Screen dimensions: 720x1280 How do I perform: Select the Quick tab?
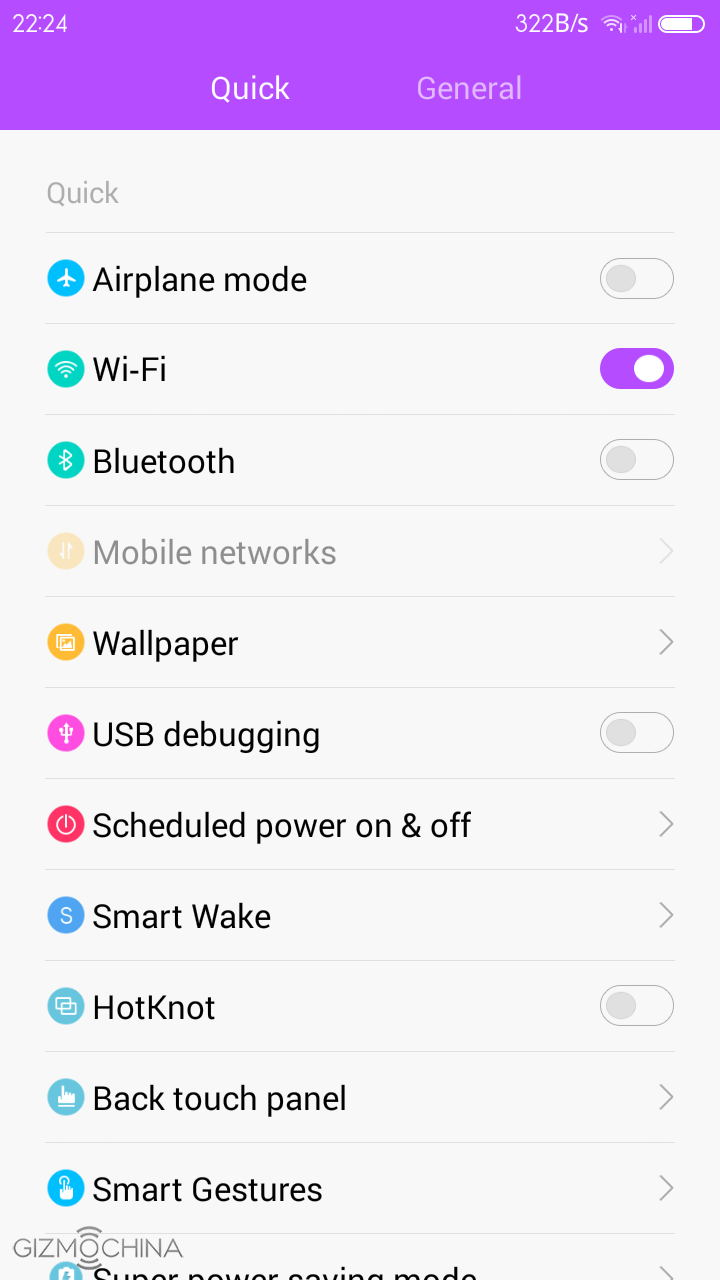(250, 88)
